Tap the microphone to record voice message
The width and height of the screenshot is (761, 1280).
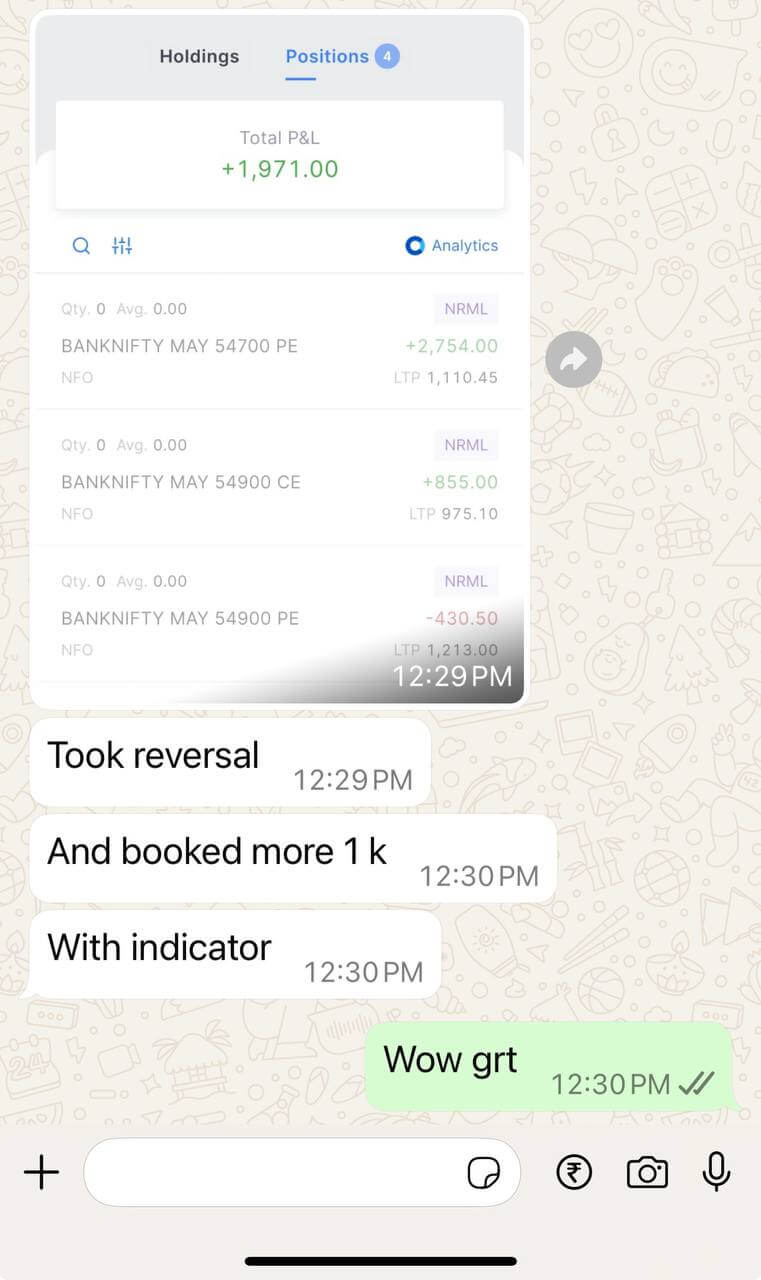(716, 1172)
